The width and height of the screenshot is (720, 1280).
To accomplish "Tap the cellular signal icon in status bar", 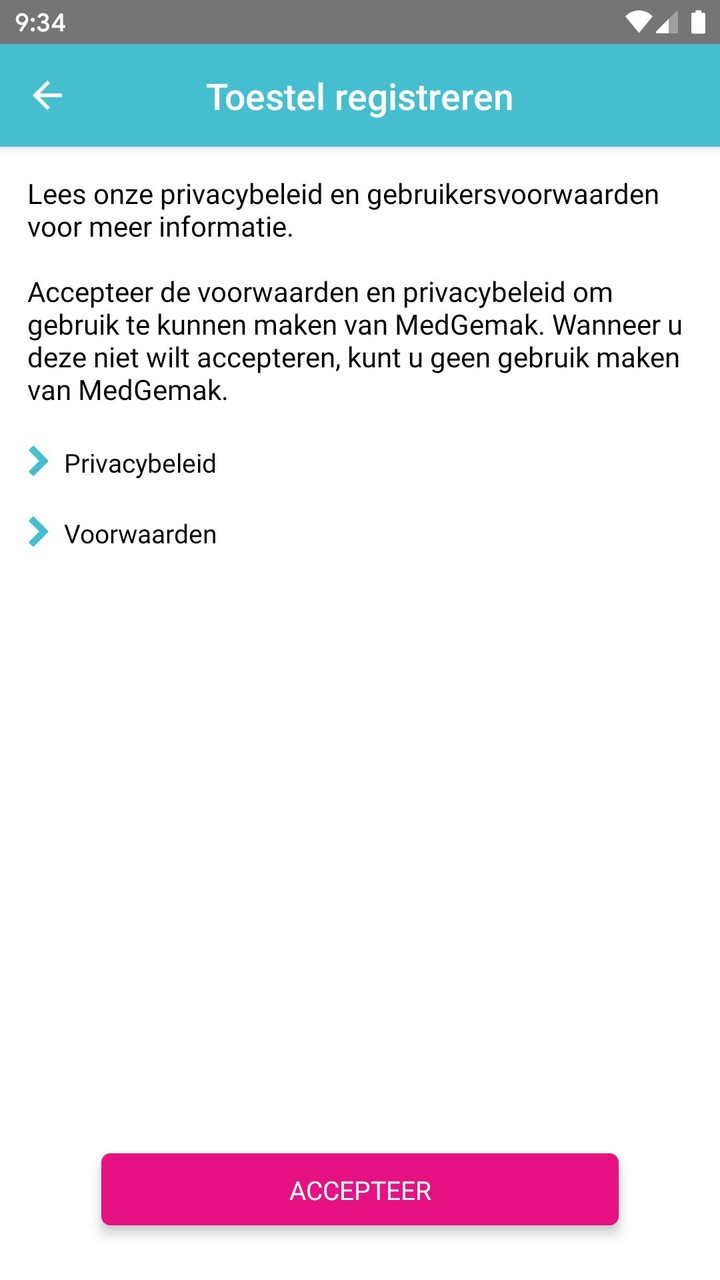I will coord(667,22).
